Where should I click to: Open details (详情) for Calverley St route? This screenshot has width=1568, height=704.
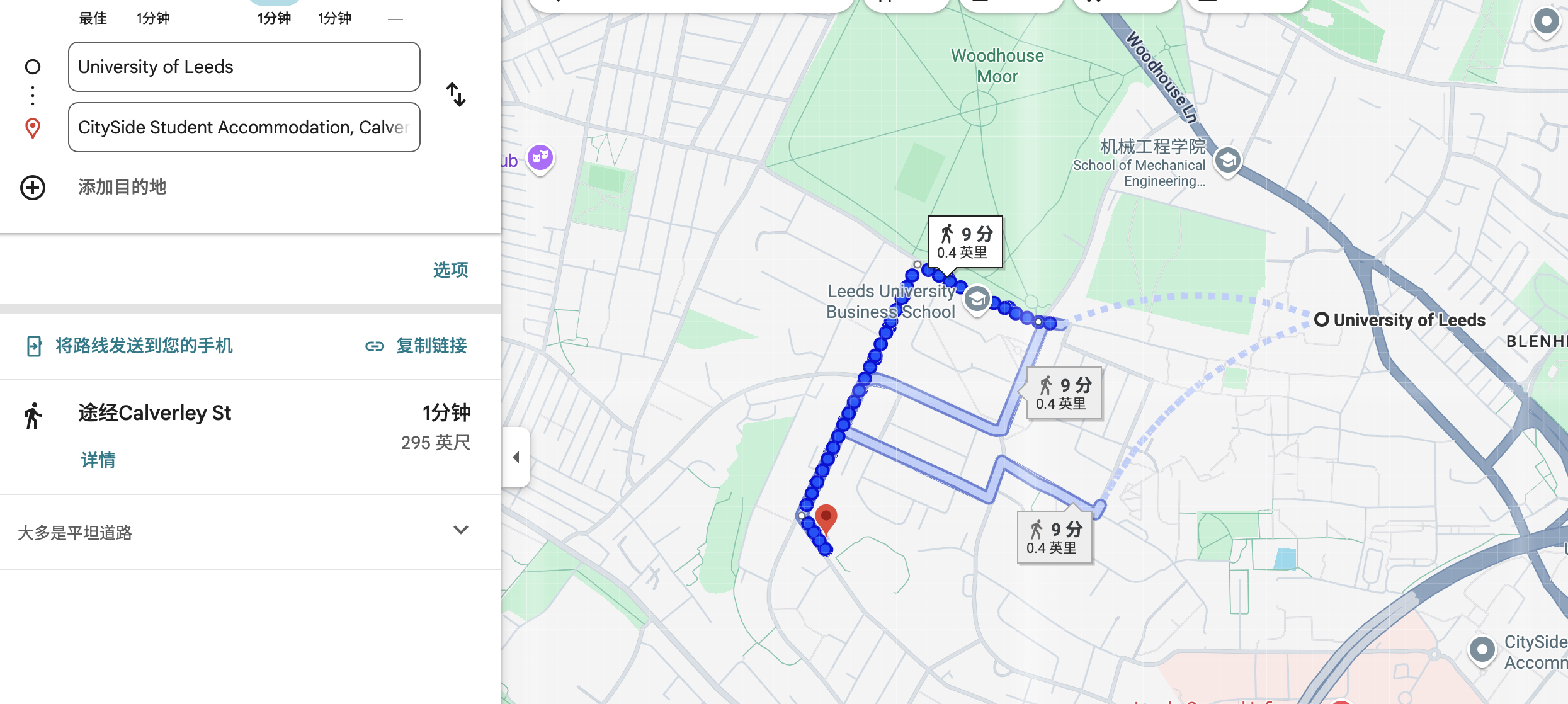[98, 460]
